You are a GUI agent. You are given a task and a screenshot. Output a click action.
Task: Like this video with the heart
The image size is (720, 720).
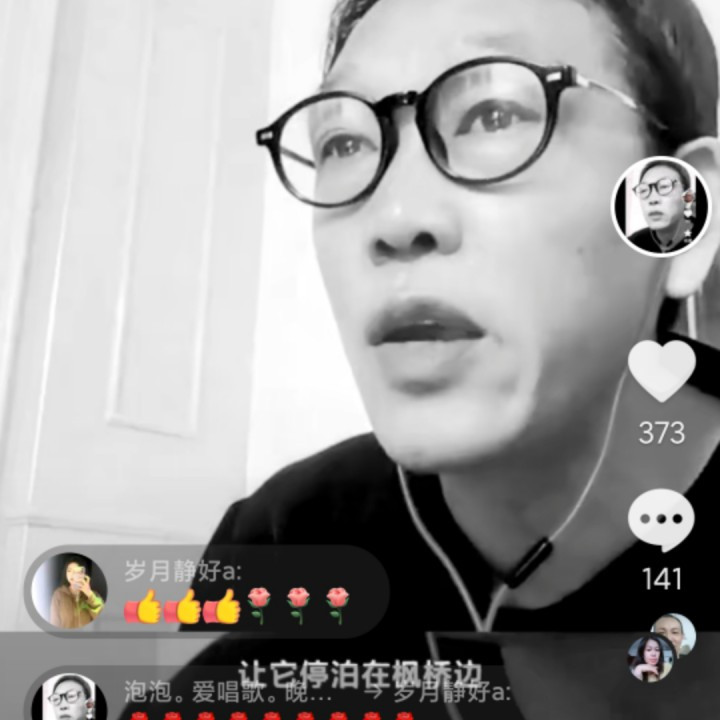click(x=661, y=370)
